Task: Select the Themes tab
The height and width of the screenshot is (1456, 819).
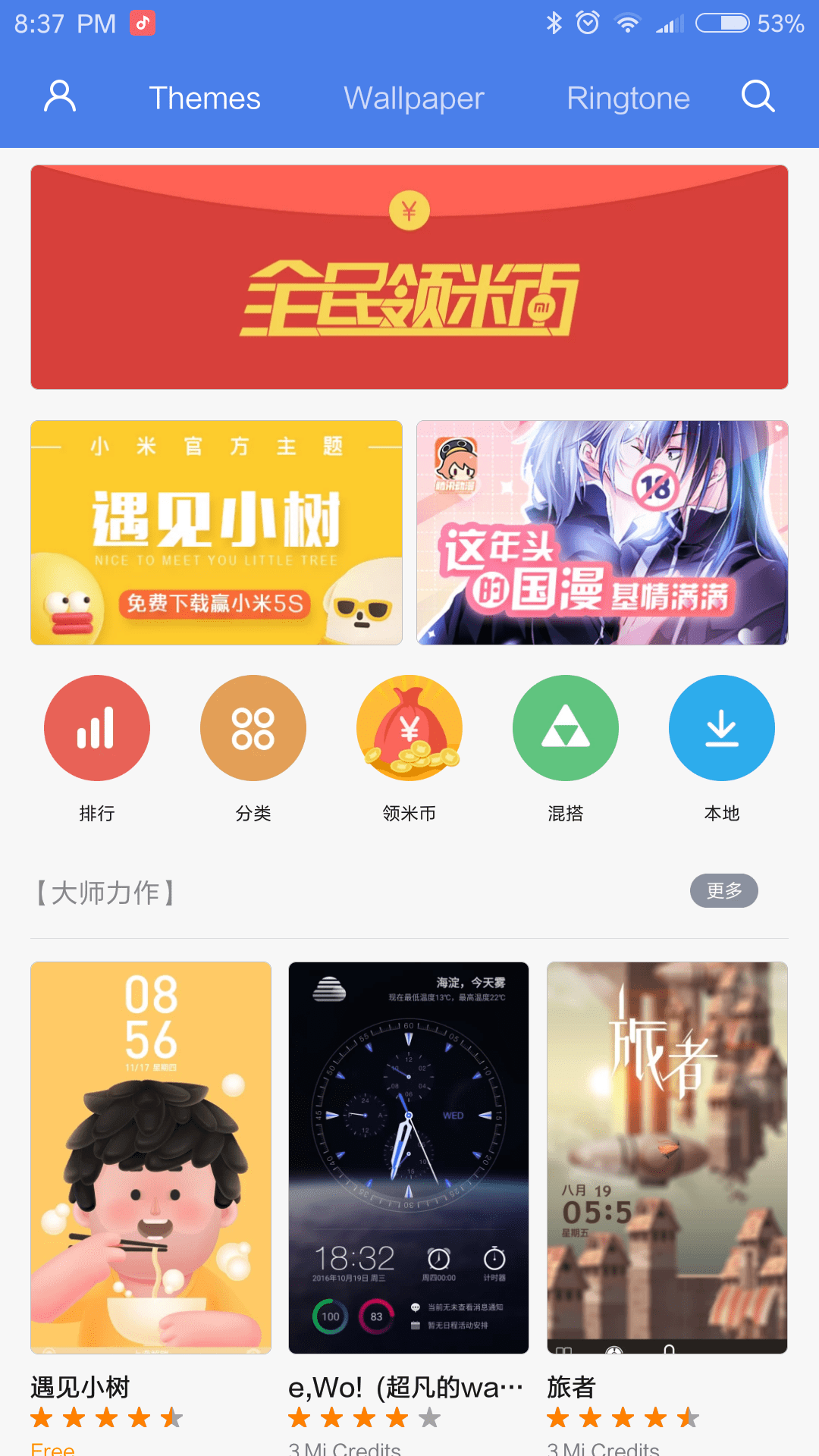Action: pyautogui.click(x=205, y=98)
